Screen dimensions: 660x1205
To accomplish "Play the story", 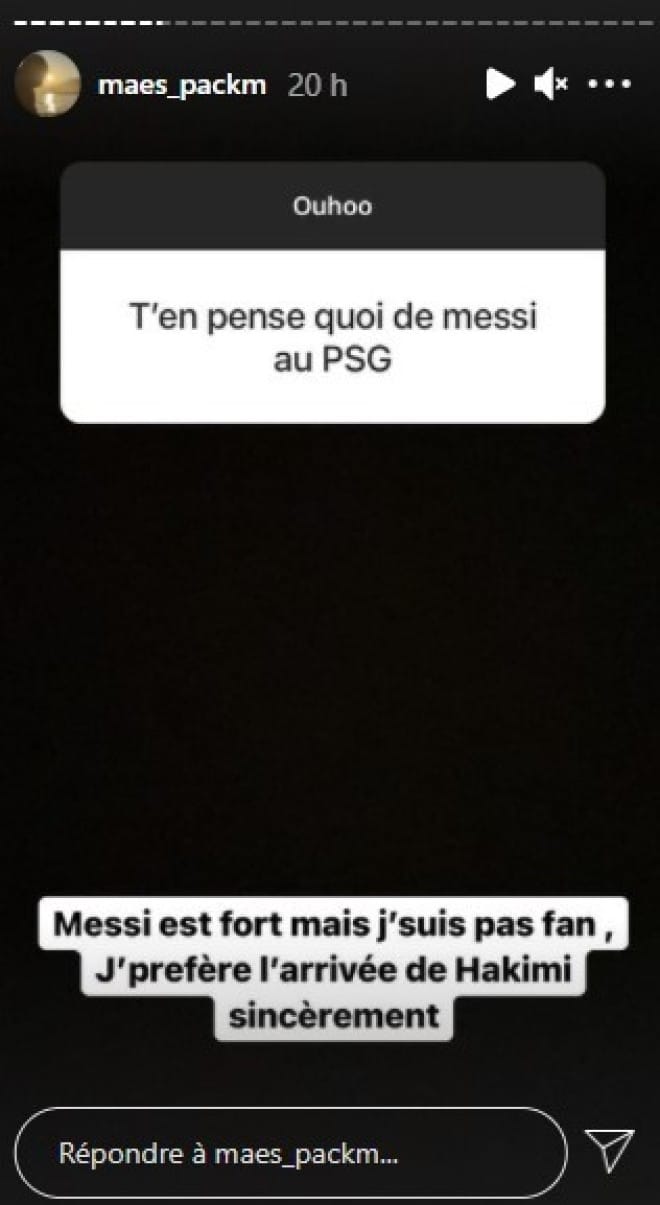I will pos(500,84).
